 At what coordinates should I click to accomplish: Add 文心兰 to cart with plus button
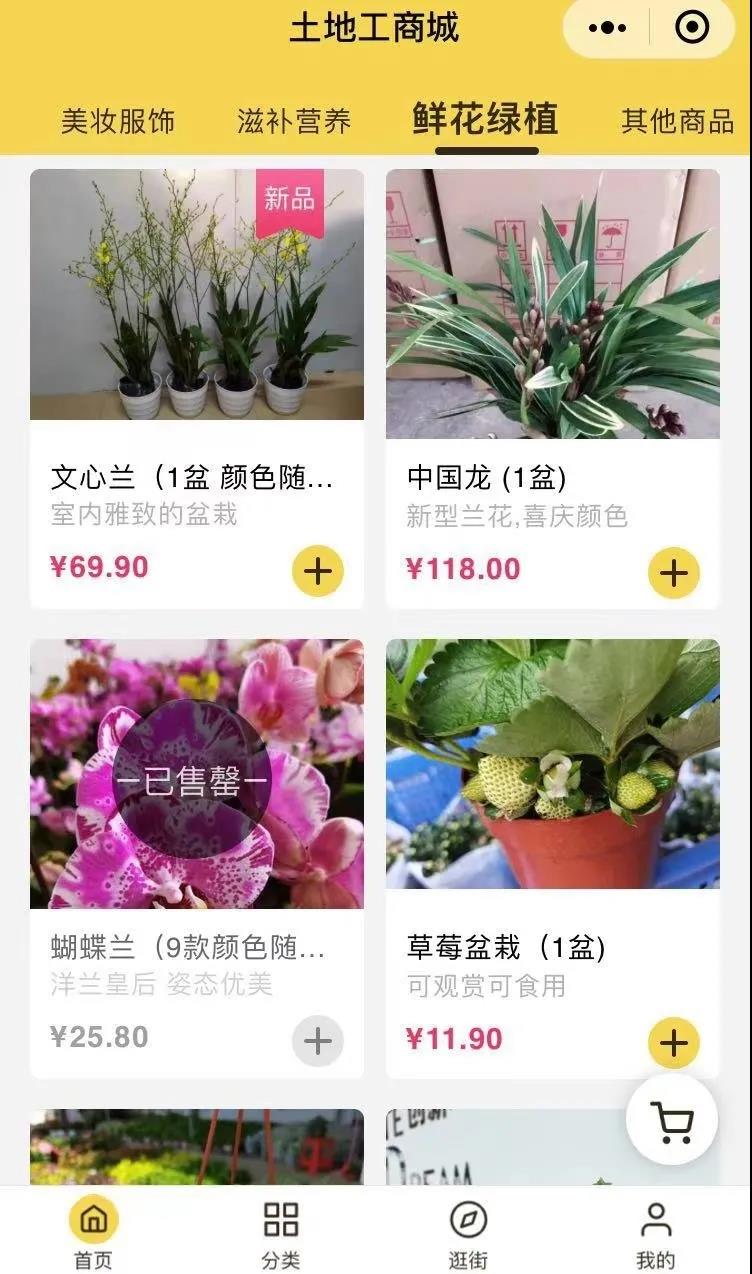tap(318, 571)
